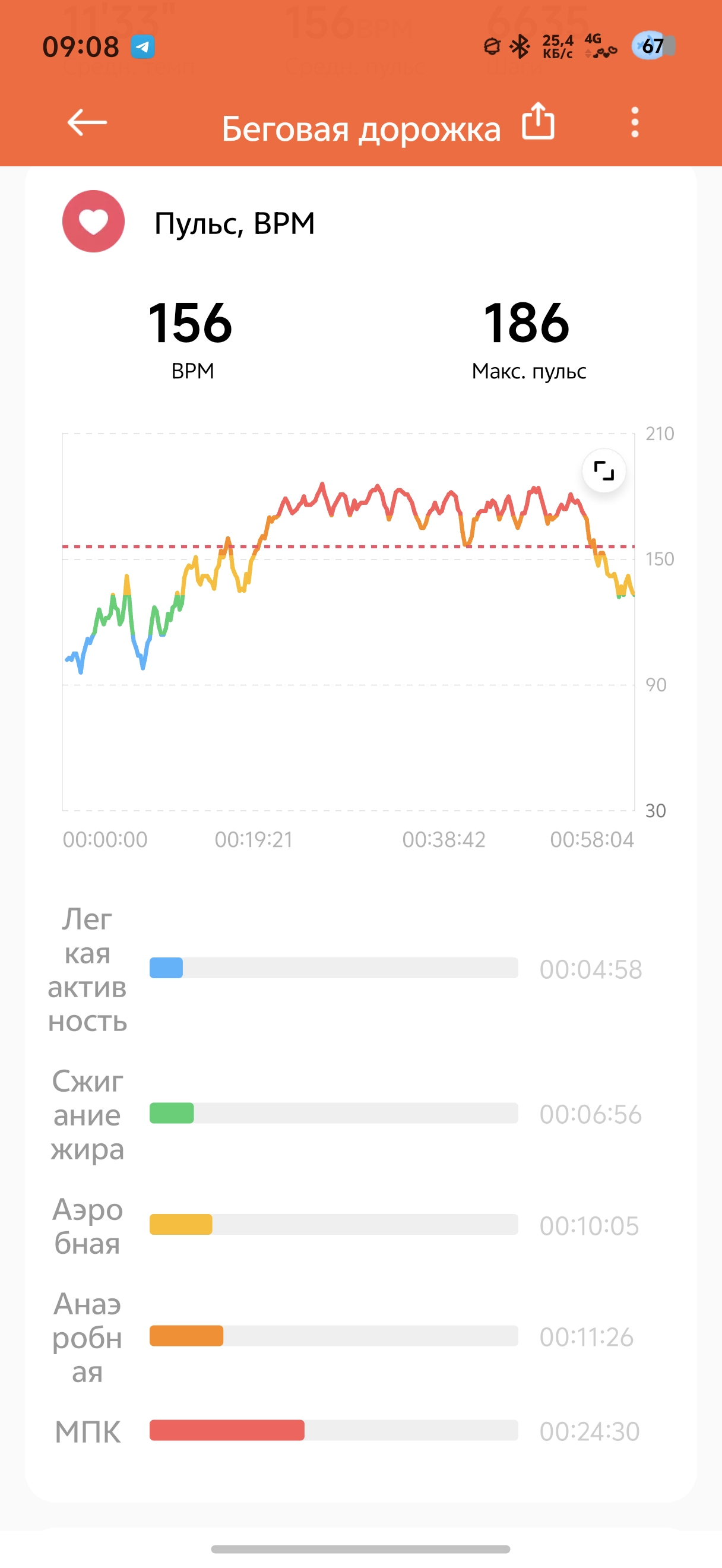Share the treadmill workout
This screenshot has width=722, height=1568.
(539, 121)
